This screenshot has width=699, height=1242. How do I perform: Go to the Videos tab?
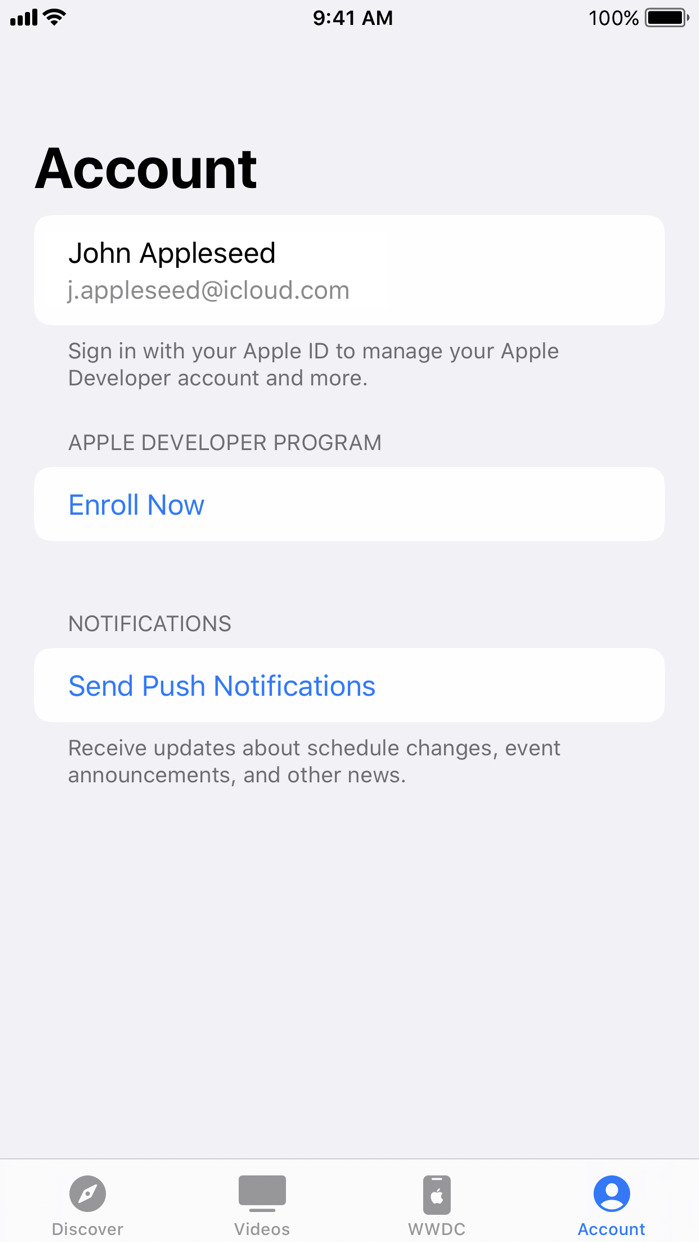click(262, 1205)
